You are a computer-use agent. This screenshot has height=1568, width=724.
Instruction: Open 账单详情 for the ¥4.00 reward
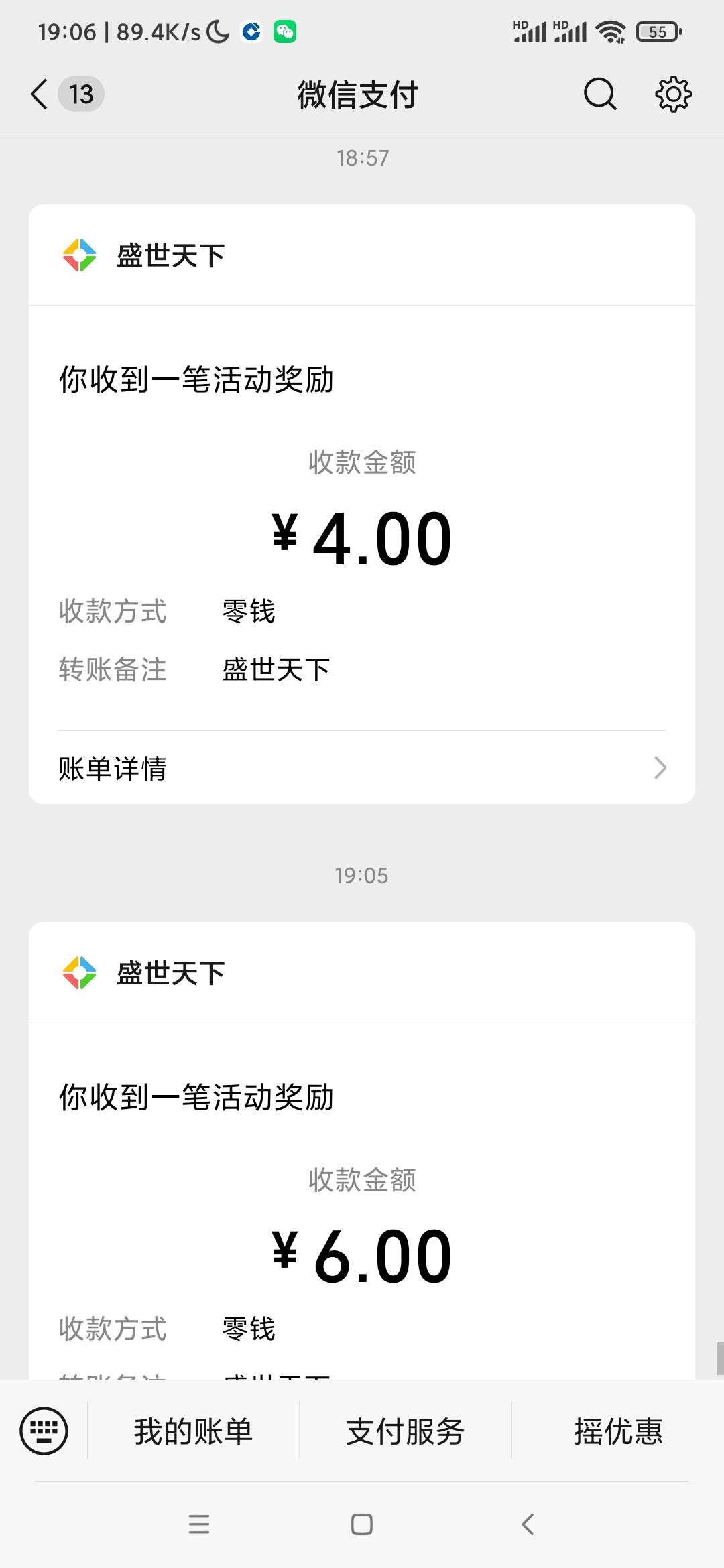pos(362,768)
